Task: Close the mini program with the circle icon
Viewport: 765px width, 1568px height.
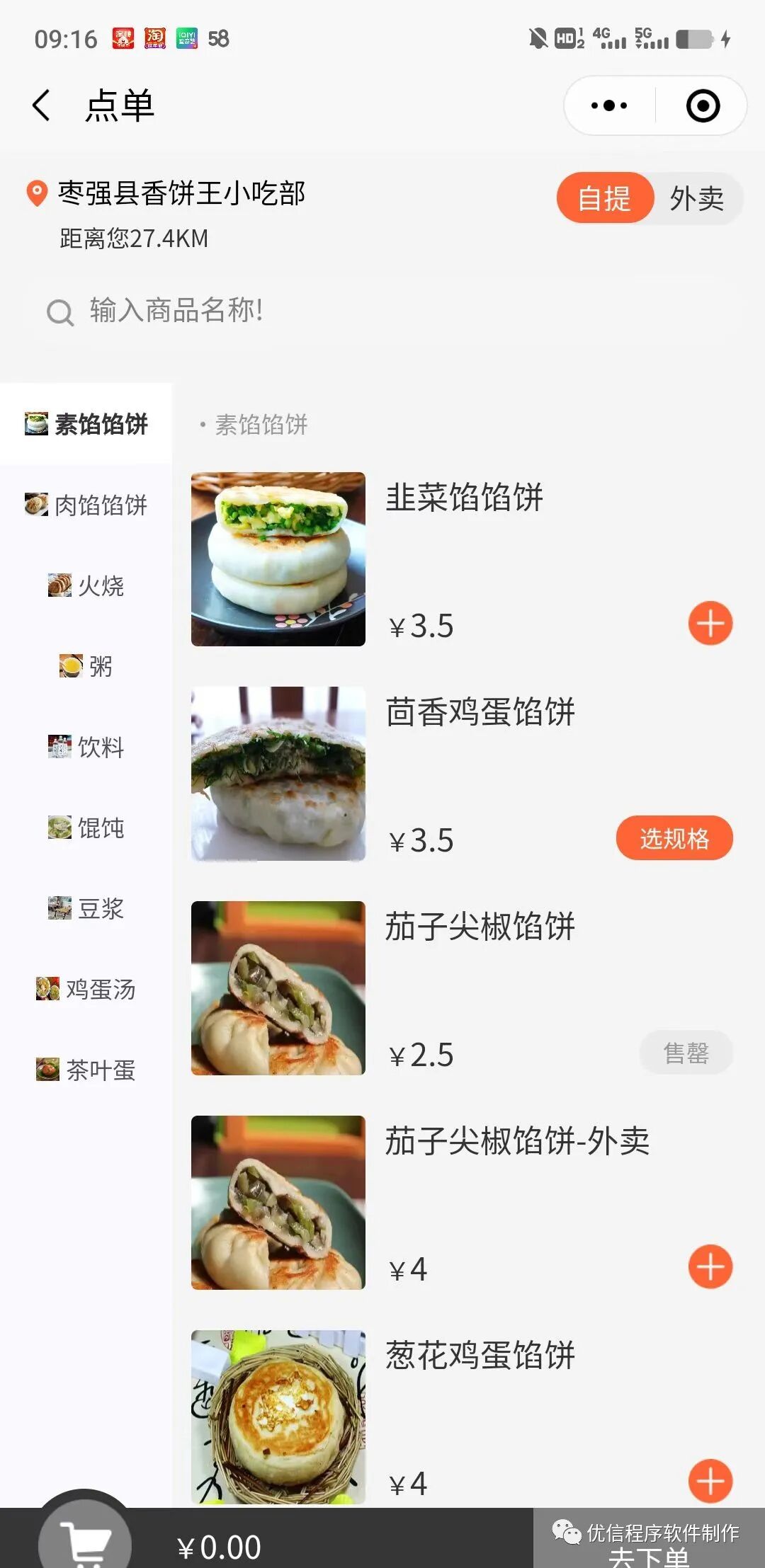Action: [703, 105]
